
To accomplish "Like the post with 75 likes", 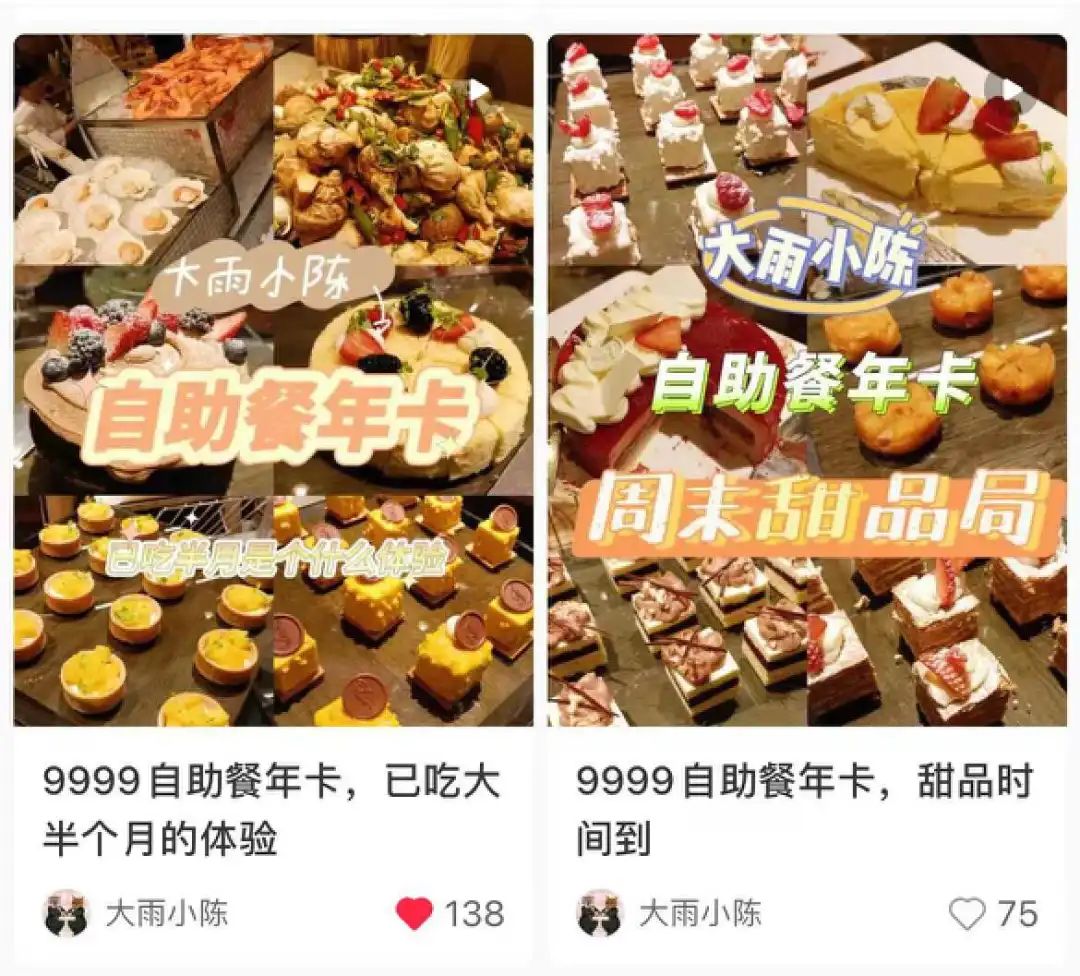I will coord(966,913).
